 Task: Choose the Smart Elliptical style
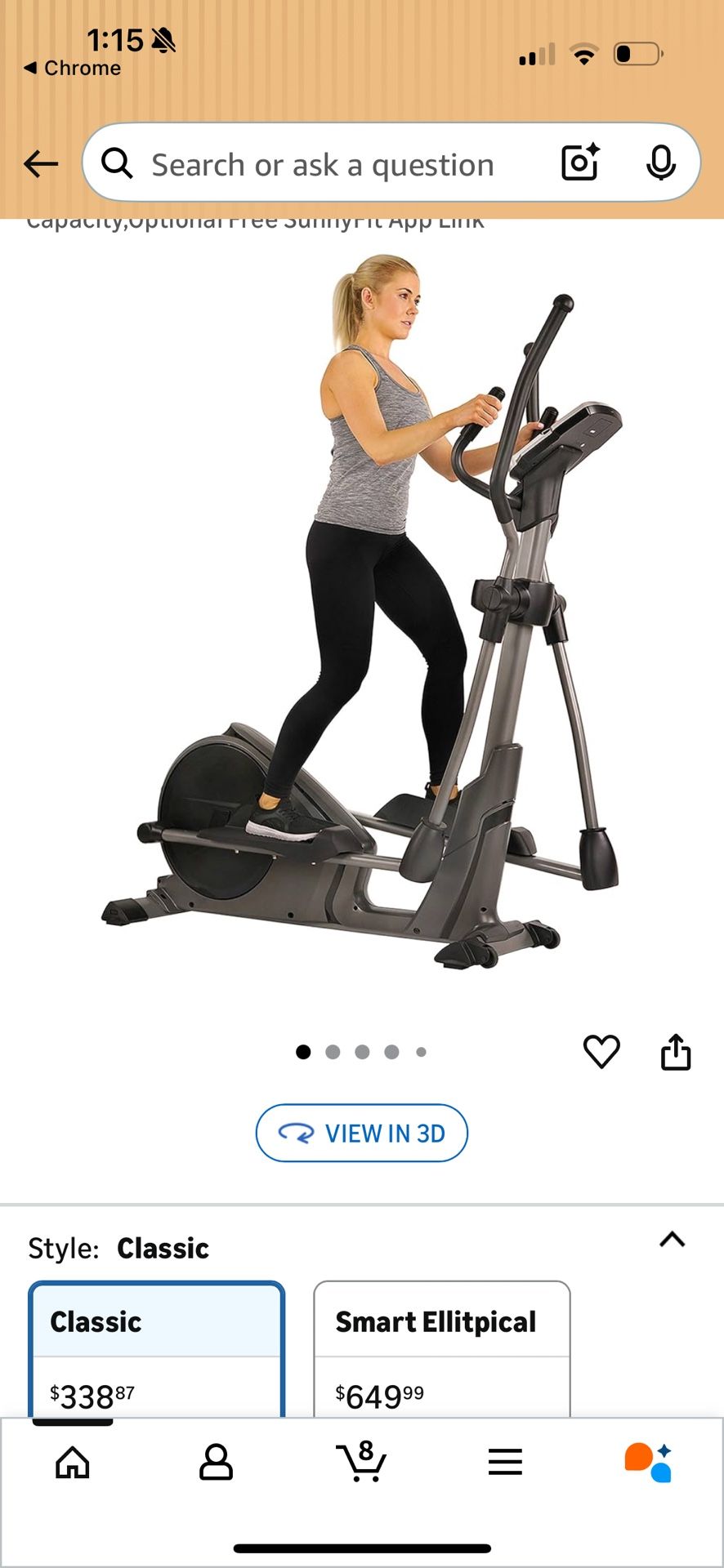pyautogui.click(x=442, y=1347)
